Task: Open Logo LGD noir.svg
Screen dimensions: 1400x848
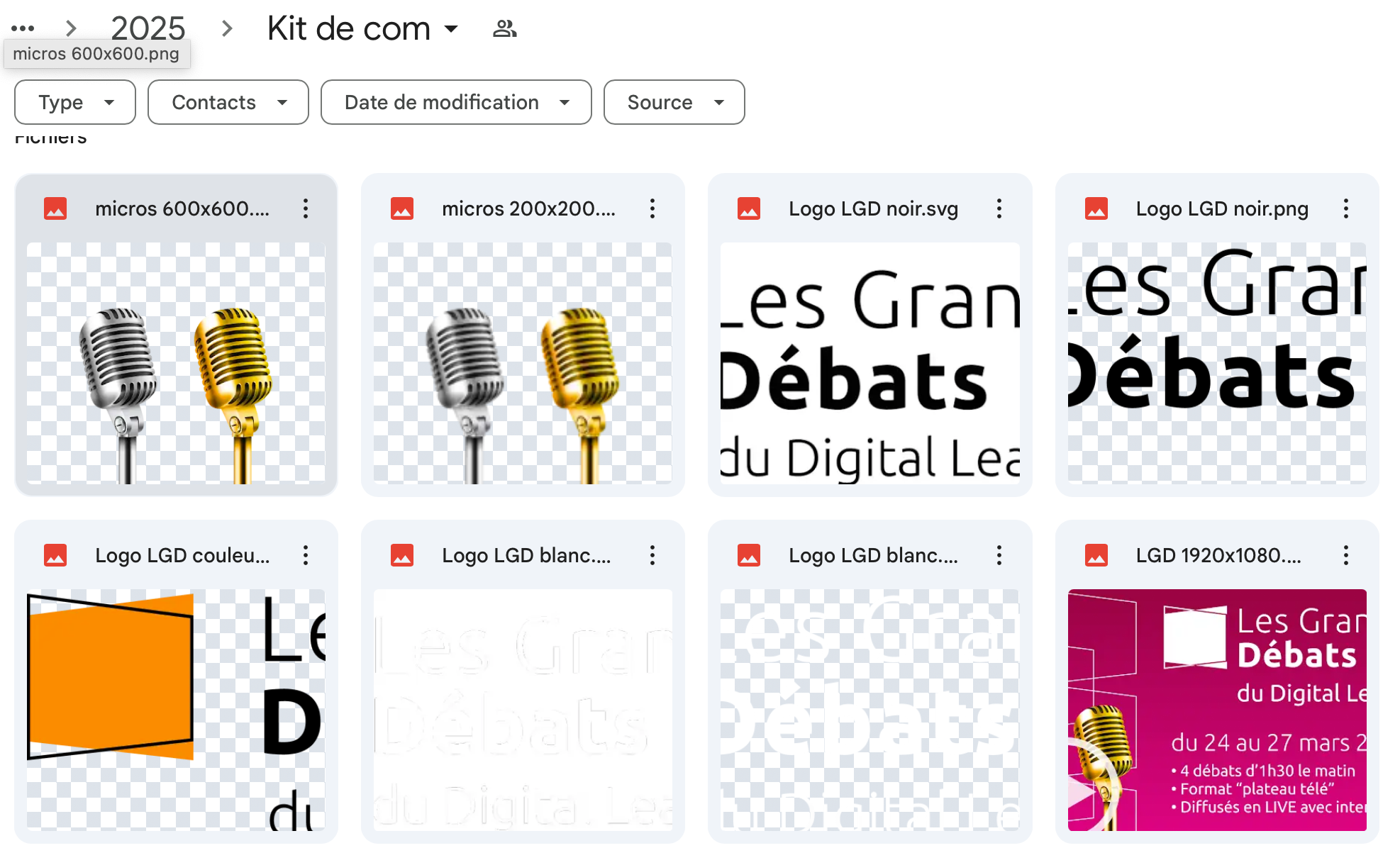Action: pyautogui.click(x=870, y=363)
